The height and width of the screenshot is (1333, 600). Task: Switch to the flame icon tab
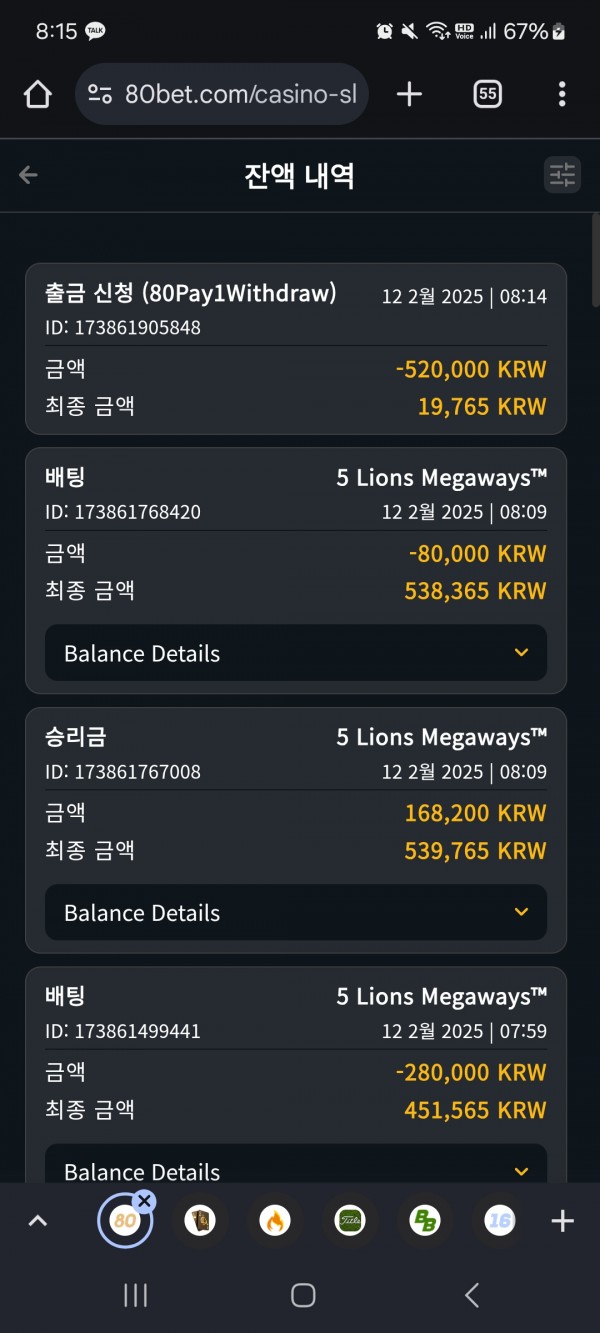274,1221
